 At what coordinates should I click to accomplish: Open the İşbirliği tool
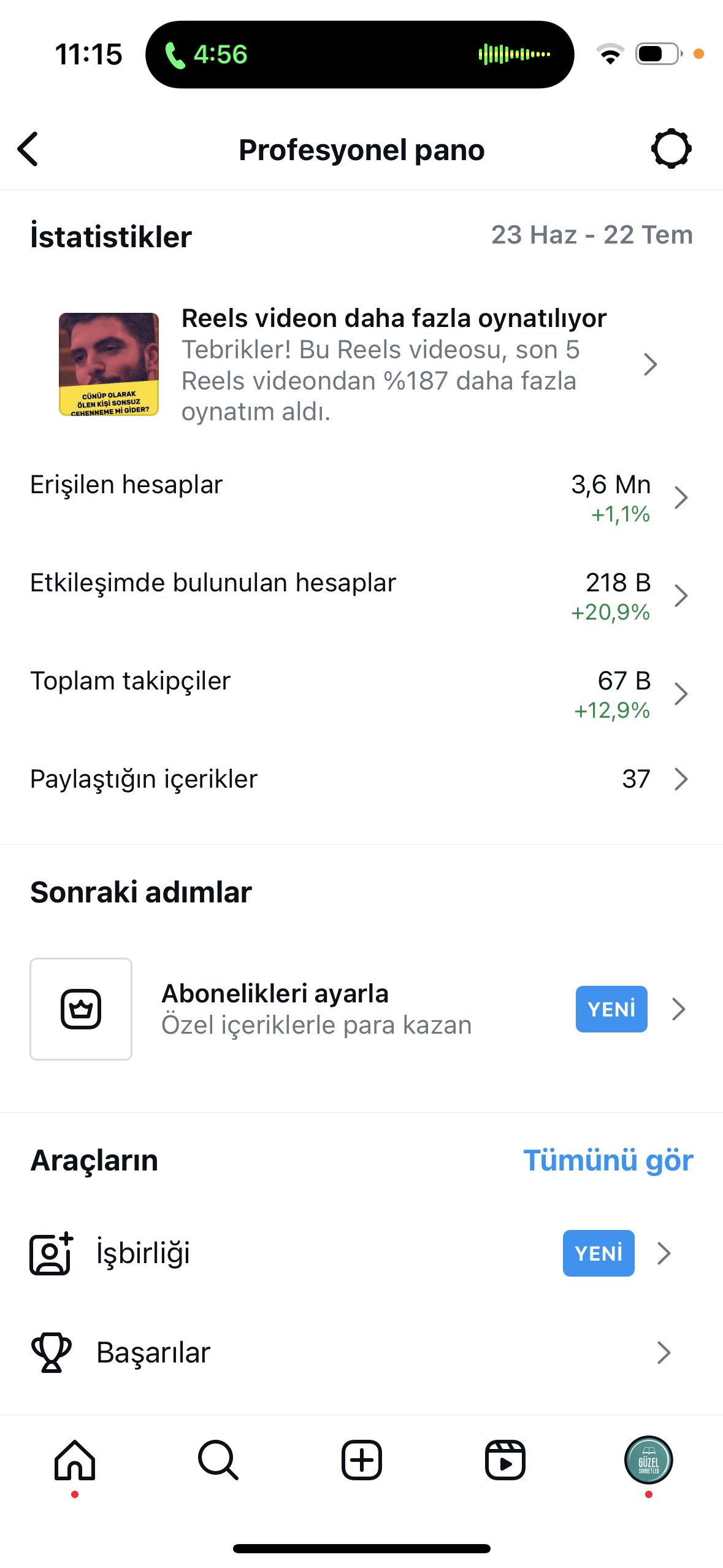pyautogui.click(x=361, y=1253)
